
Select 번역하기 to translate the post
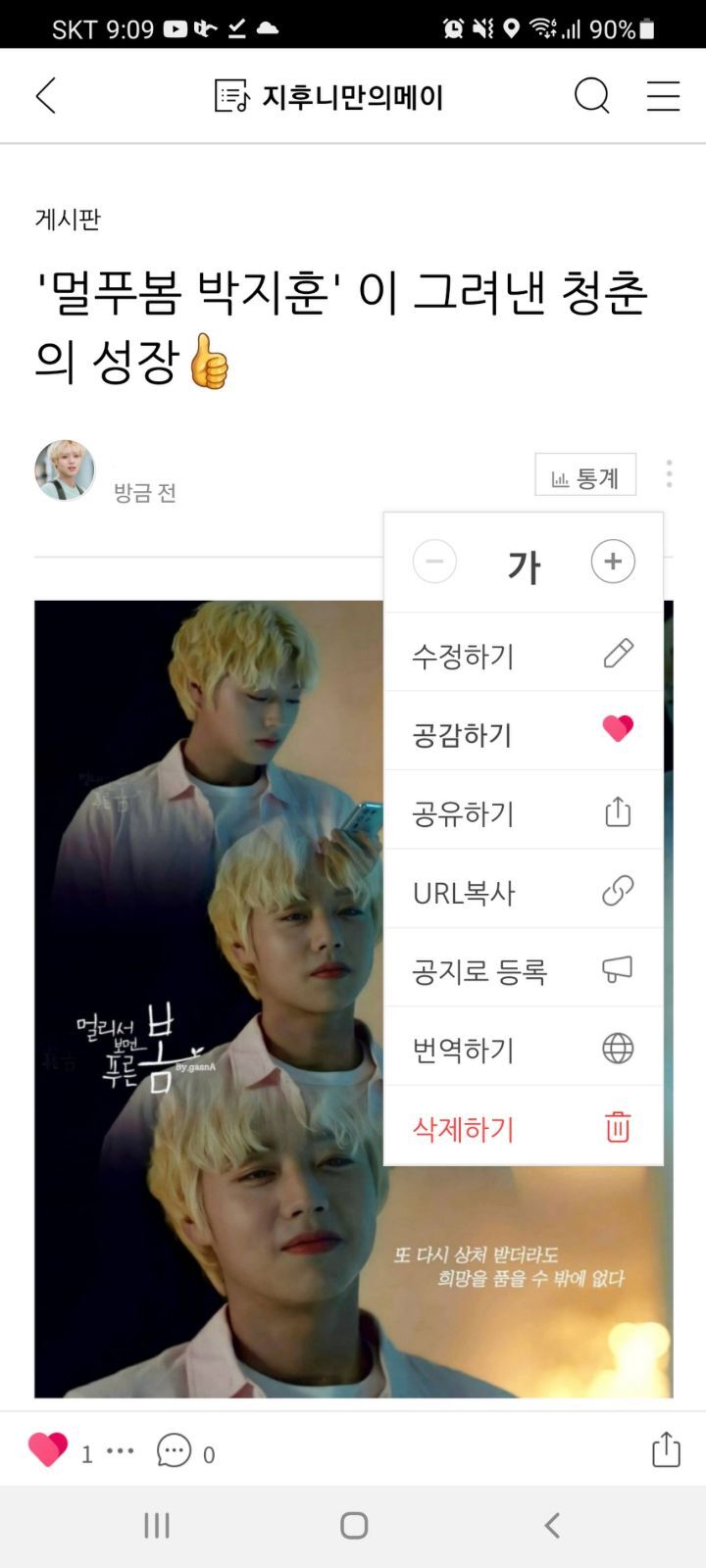click(x=523, y=1049)
